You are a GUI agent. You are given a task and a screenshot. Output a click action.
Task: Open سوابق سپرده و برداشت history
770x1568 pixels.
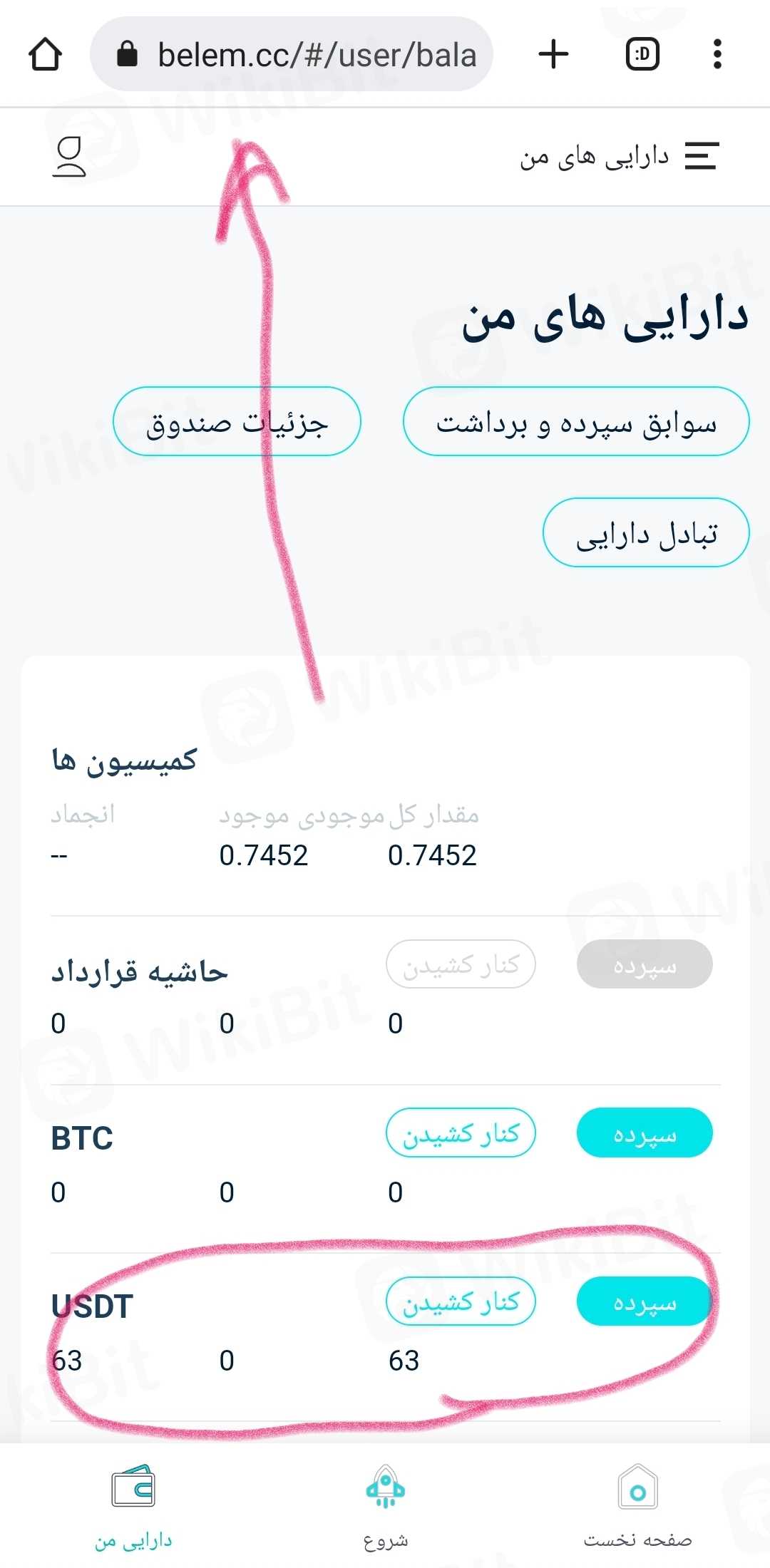pos(576,422)
